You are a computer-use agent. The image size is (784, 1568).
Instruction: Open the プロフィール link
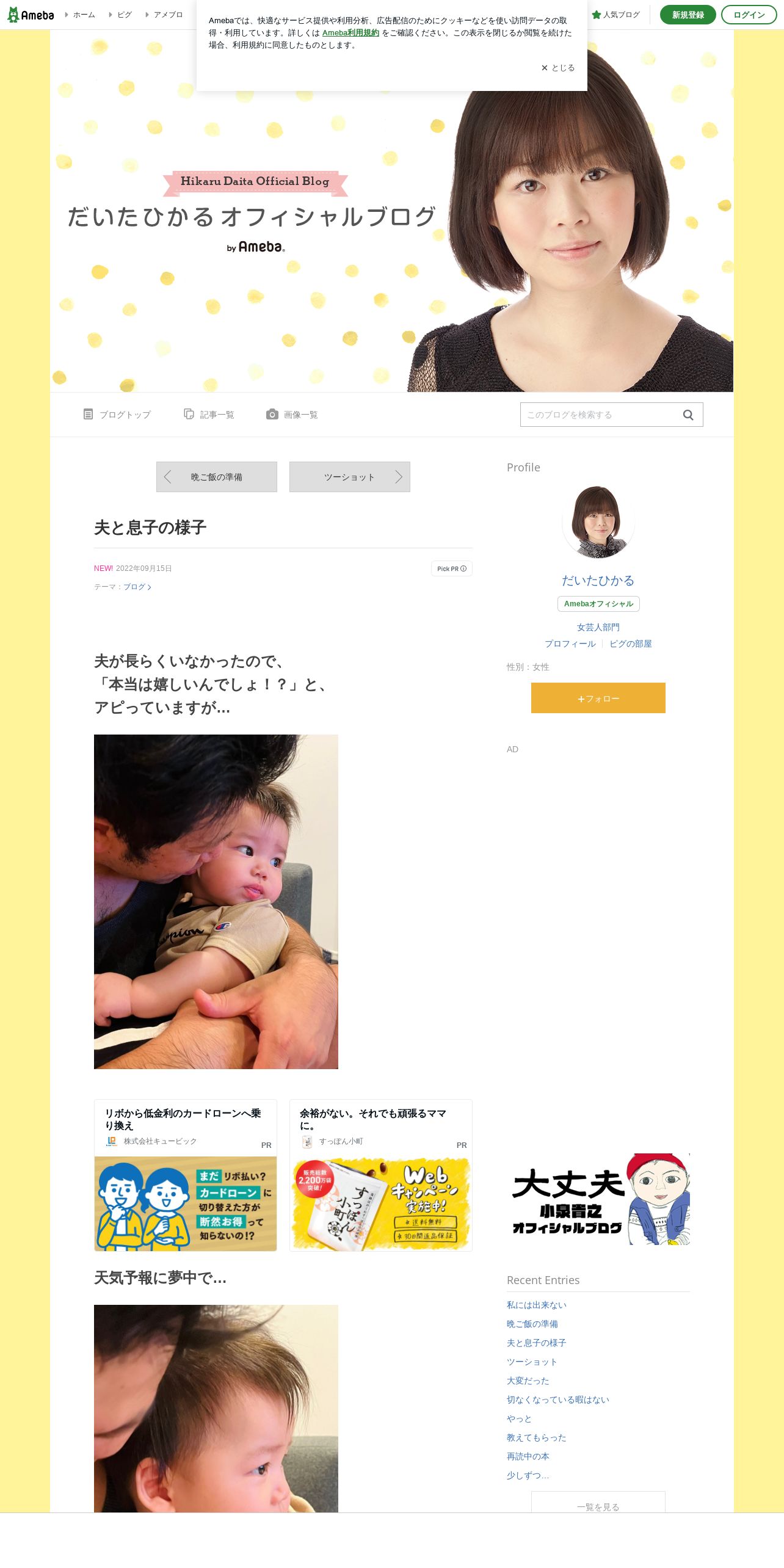point(570,644)
